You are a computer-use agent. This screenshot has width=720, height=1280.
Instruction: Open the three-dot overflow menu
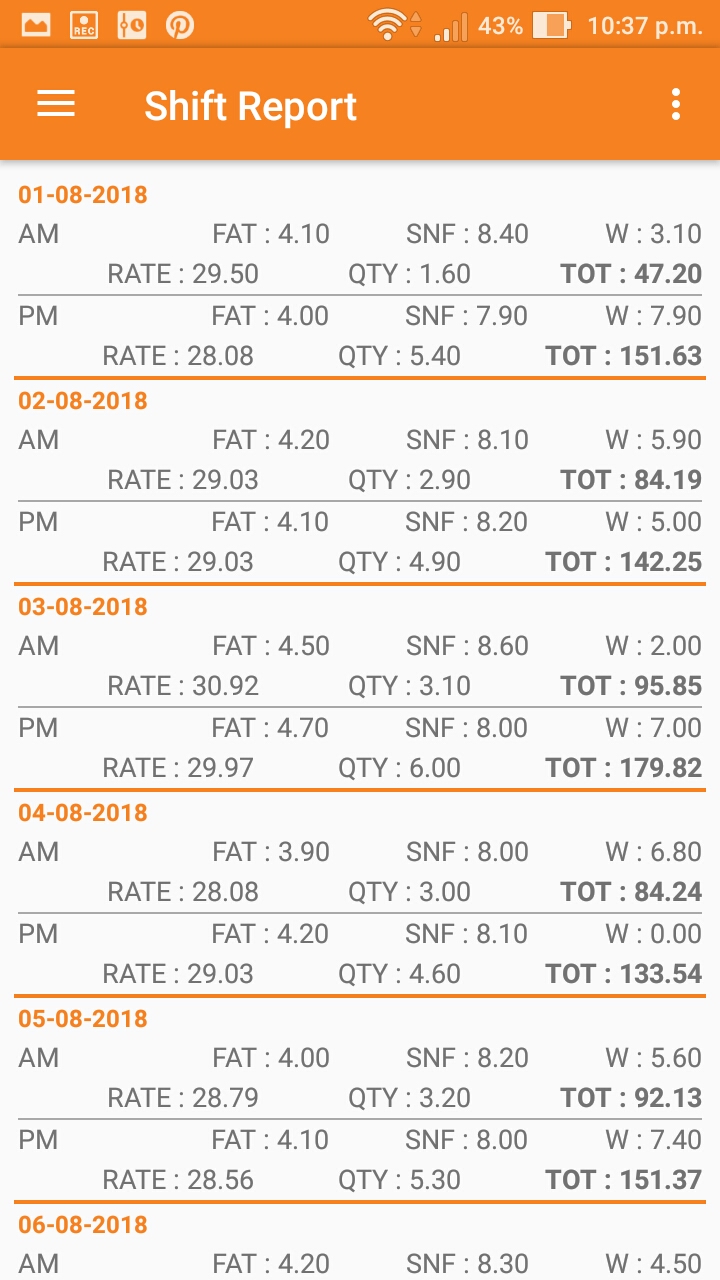click(676, 105)
